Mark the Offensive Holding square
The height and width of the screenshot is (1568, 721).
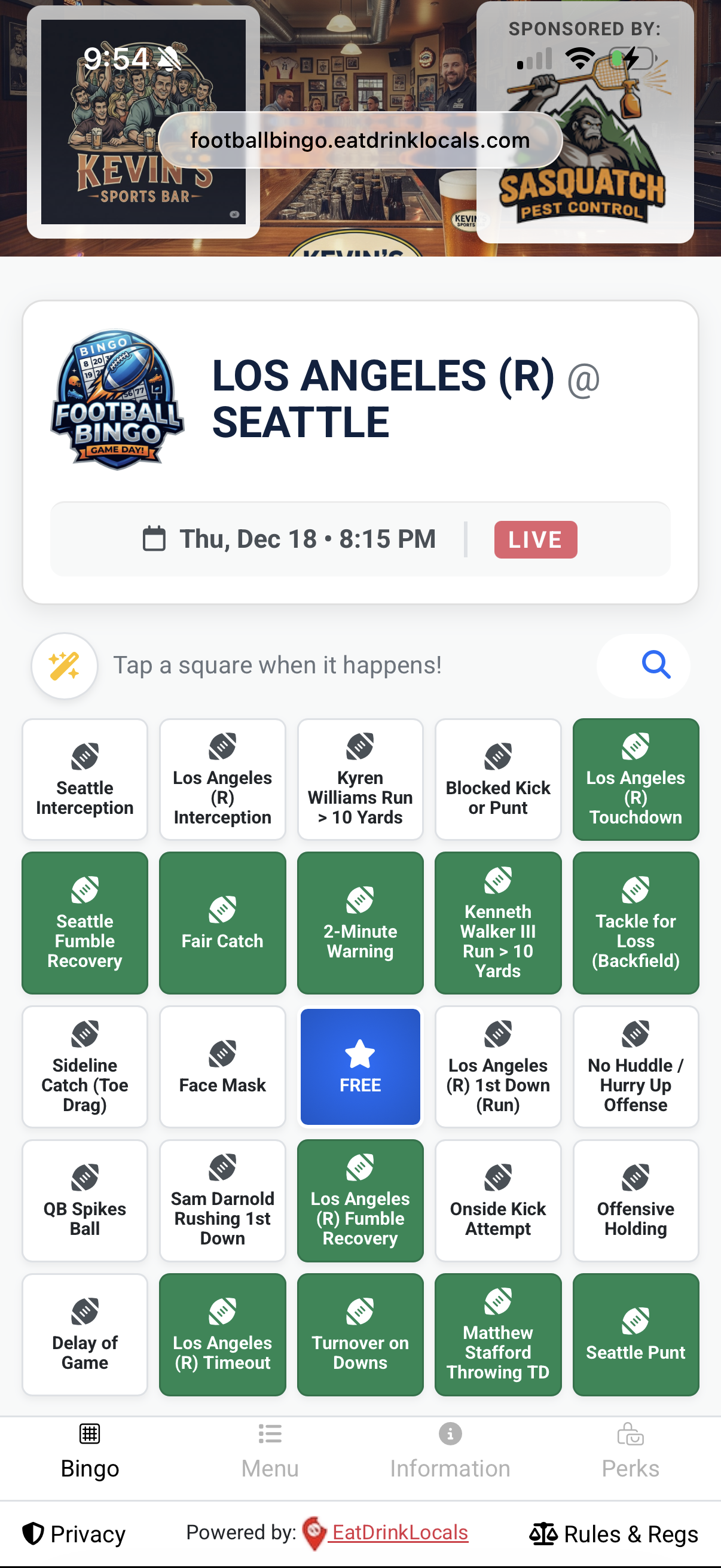[636, 1200]
